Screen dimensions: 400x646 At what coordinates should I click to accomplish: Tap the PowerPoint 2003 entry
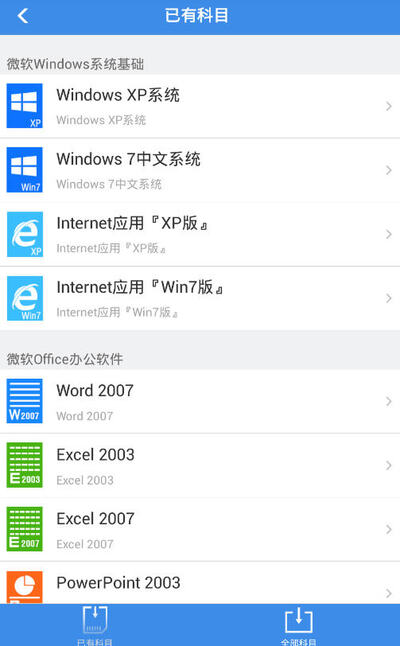[200, 583]
